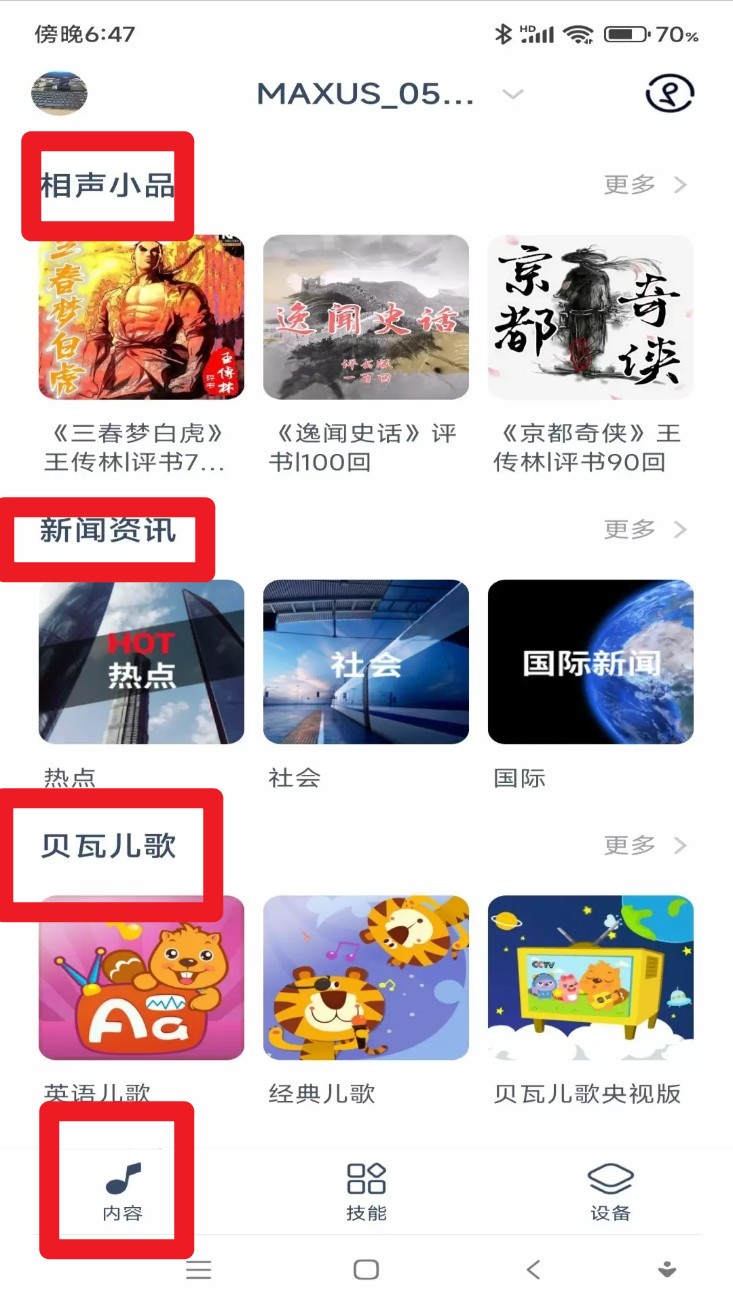The width and height of the screenshot is (733, 1305).
Task: Play 《三春梦白虎》 storytelling thumbnail
Action: (142, 318)
